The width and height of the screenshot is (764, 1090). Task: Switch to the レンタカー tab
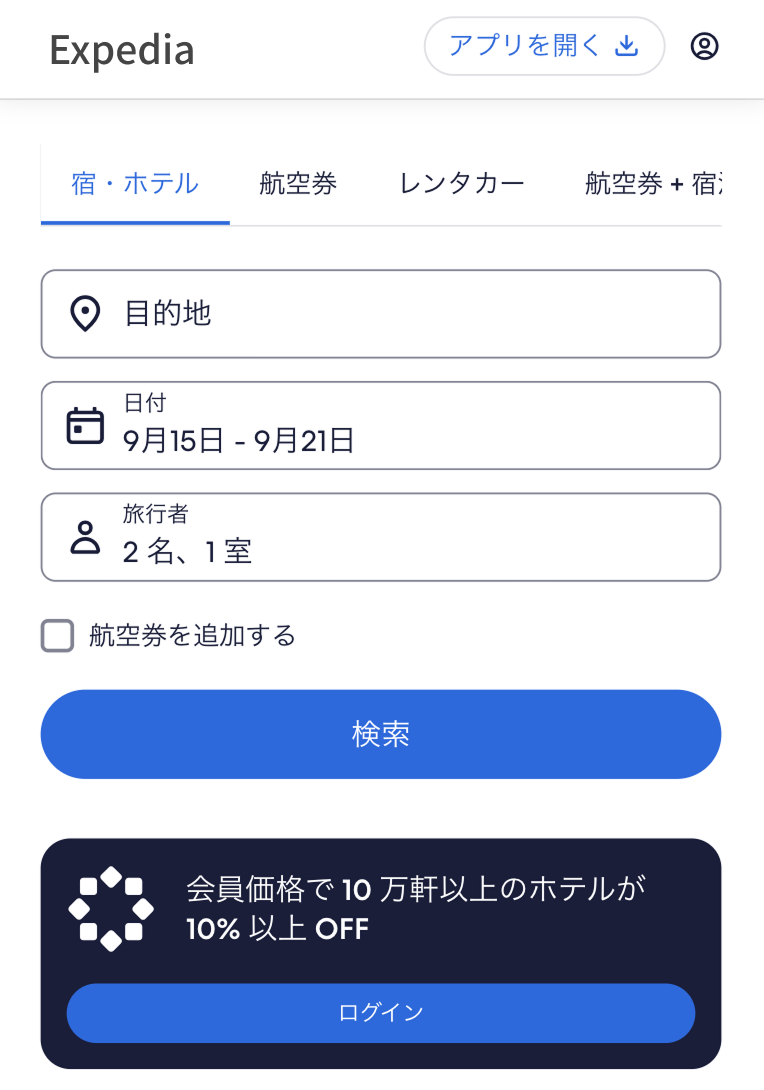click(461, 184)
